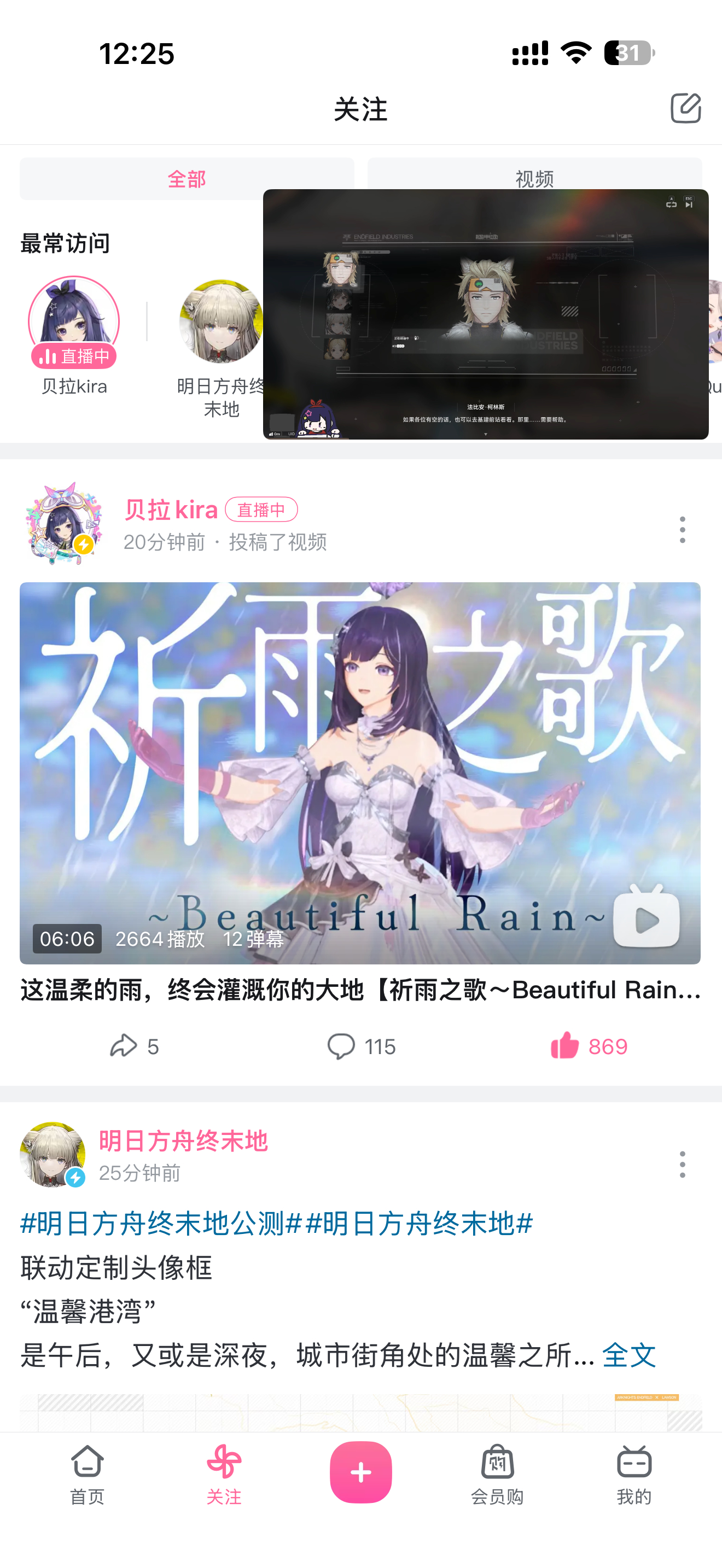Viewport: 722px width, 1568px height.
Task: Switch to the 视频 tab
Action: click(x=534, y=178)
